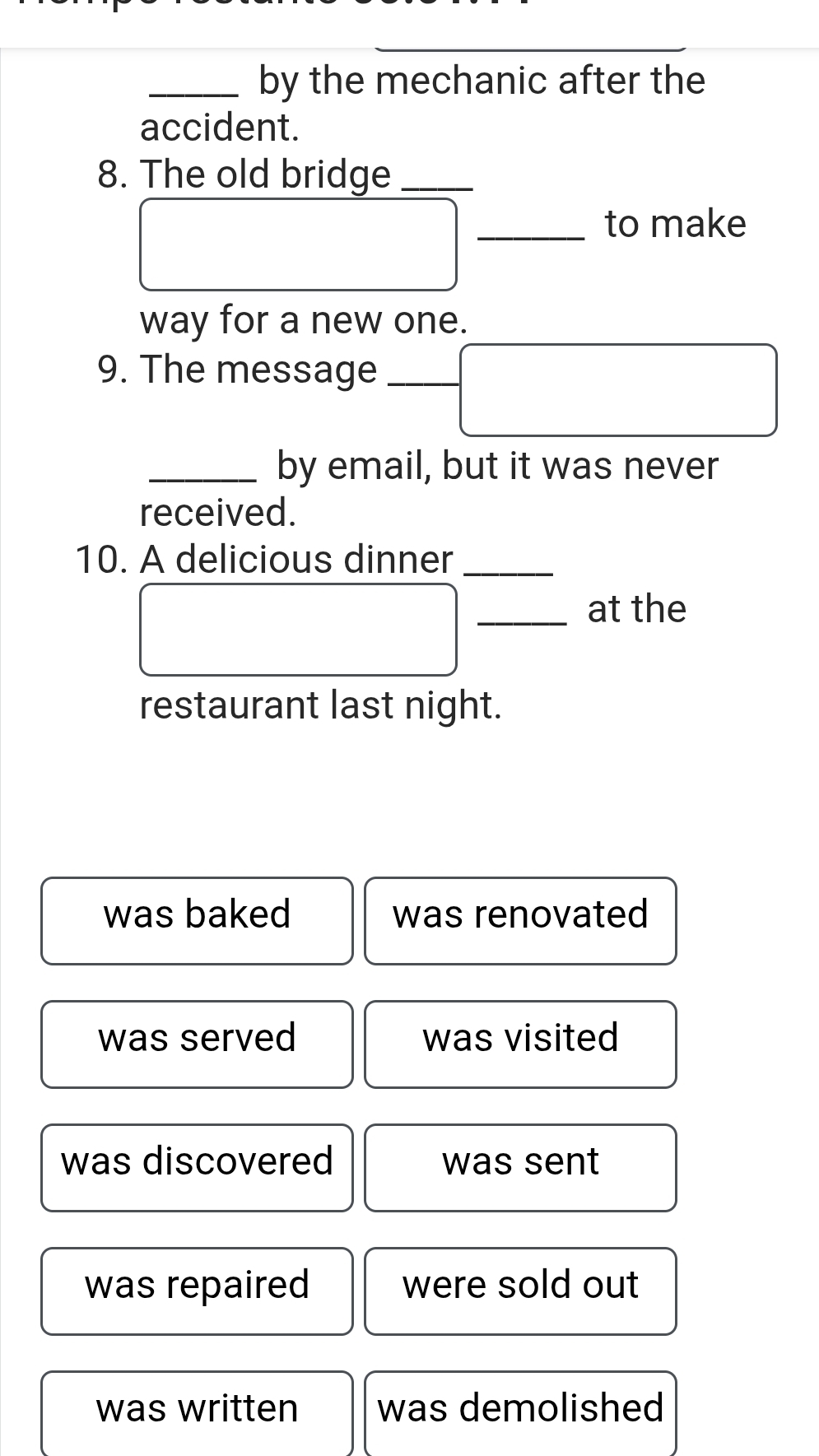Tap the 'was visited' answer option

pyautogui.click(x=520, y=1044)
